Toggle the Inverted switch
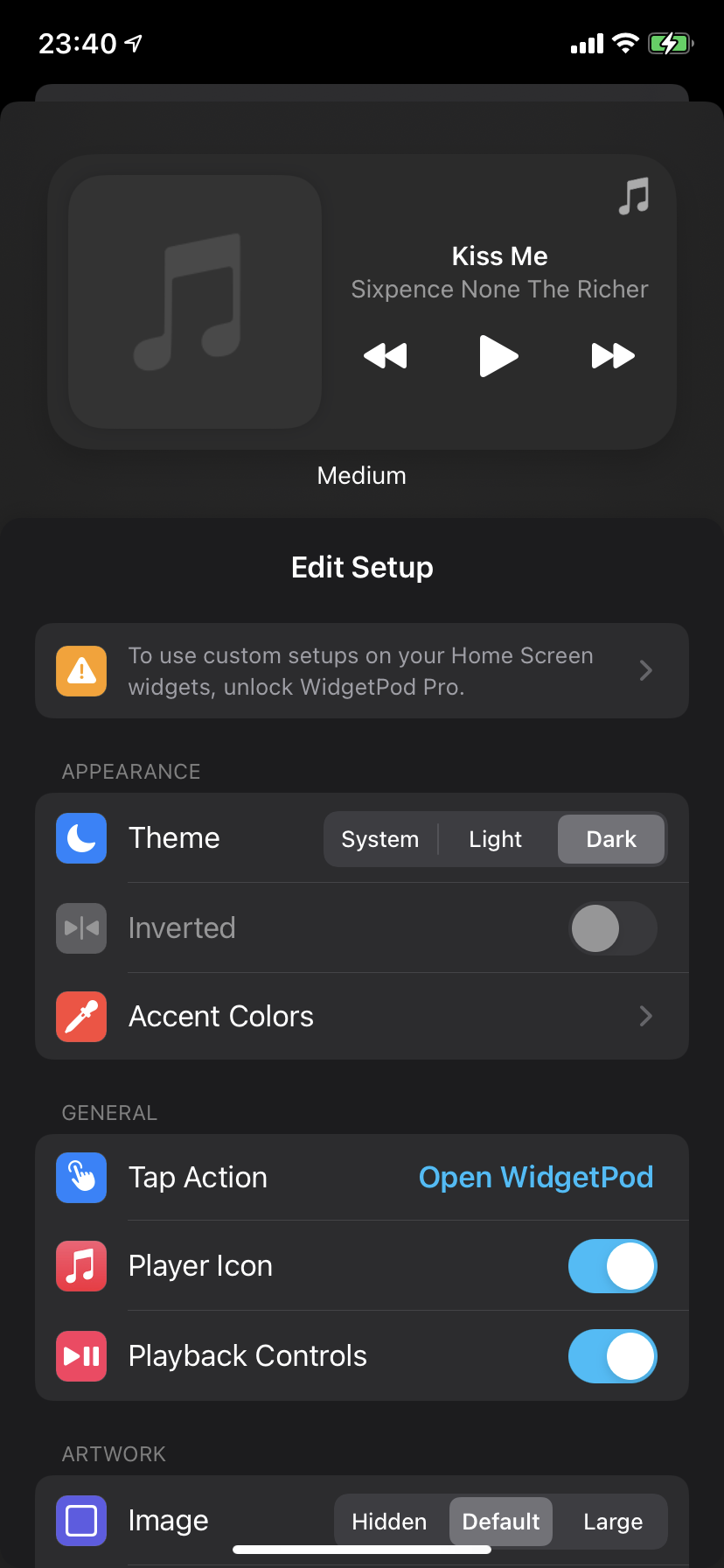Screen dimensions: 724x1568 pyautogui.click(x=612, y=928)
